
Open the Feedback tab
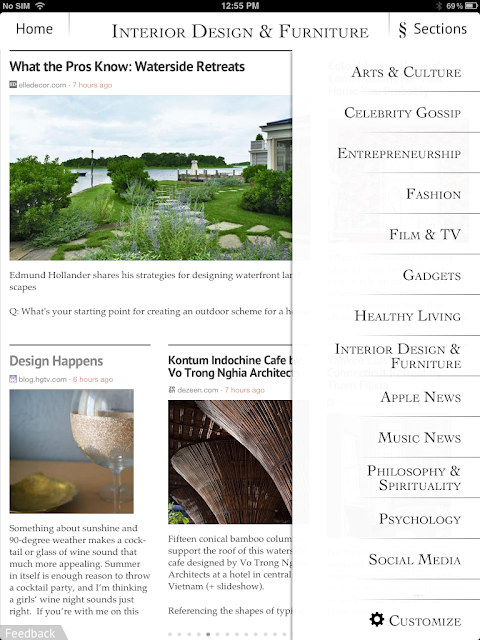32,633
